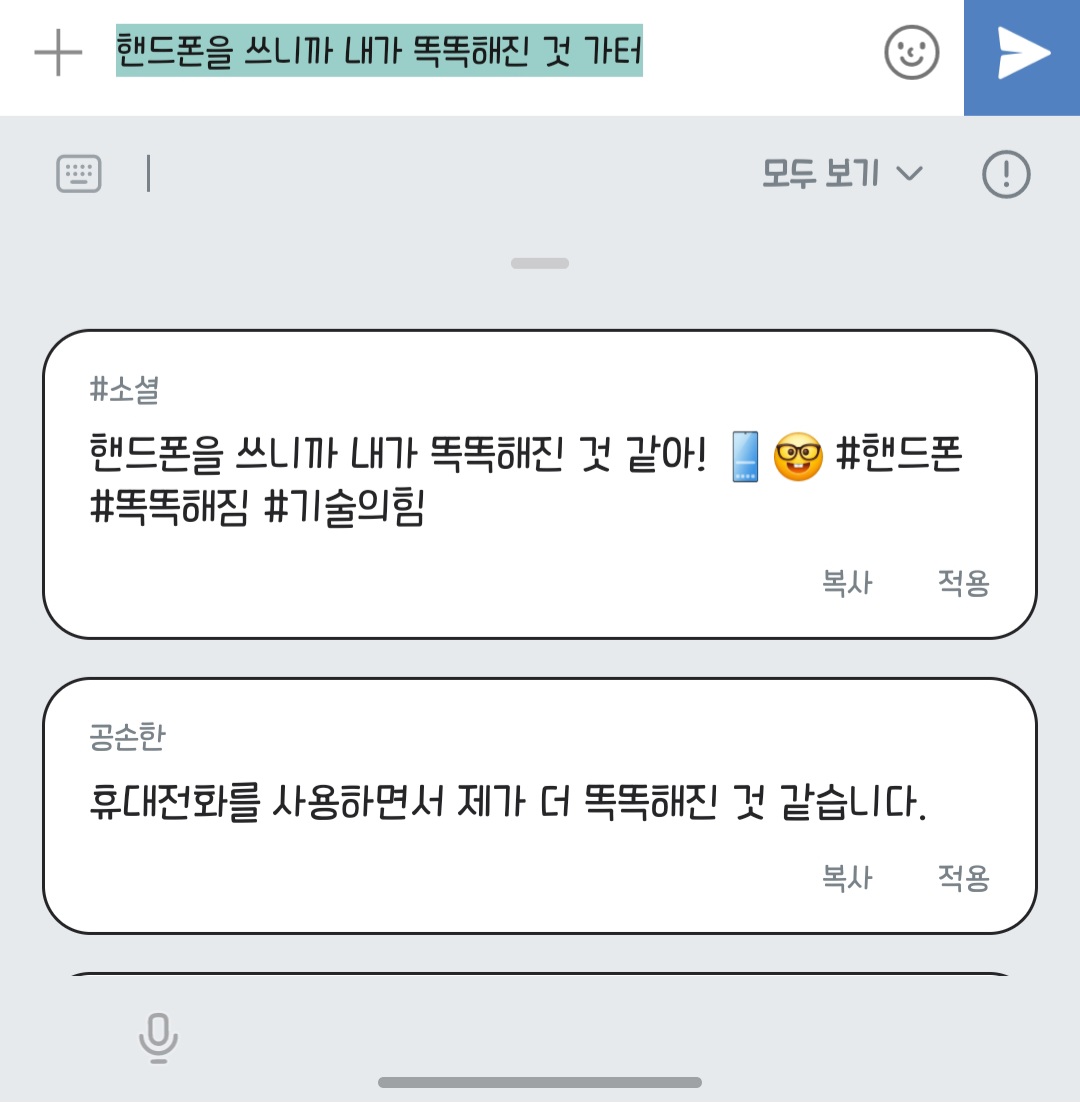
Task: Apply the #소셜 suggestion
Action: tap(963, 584)
